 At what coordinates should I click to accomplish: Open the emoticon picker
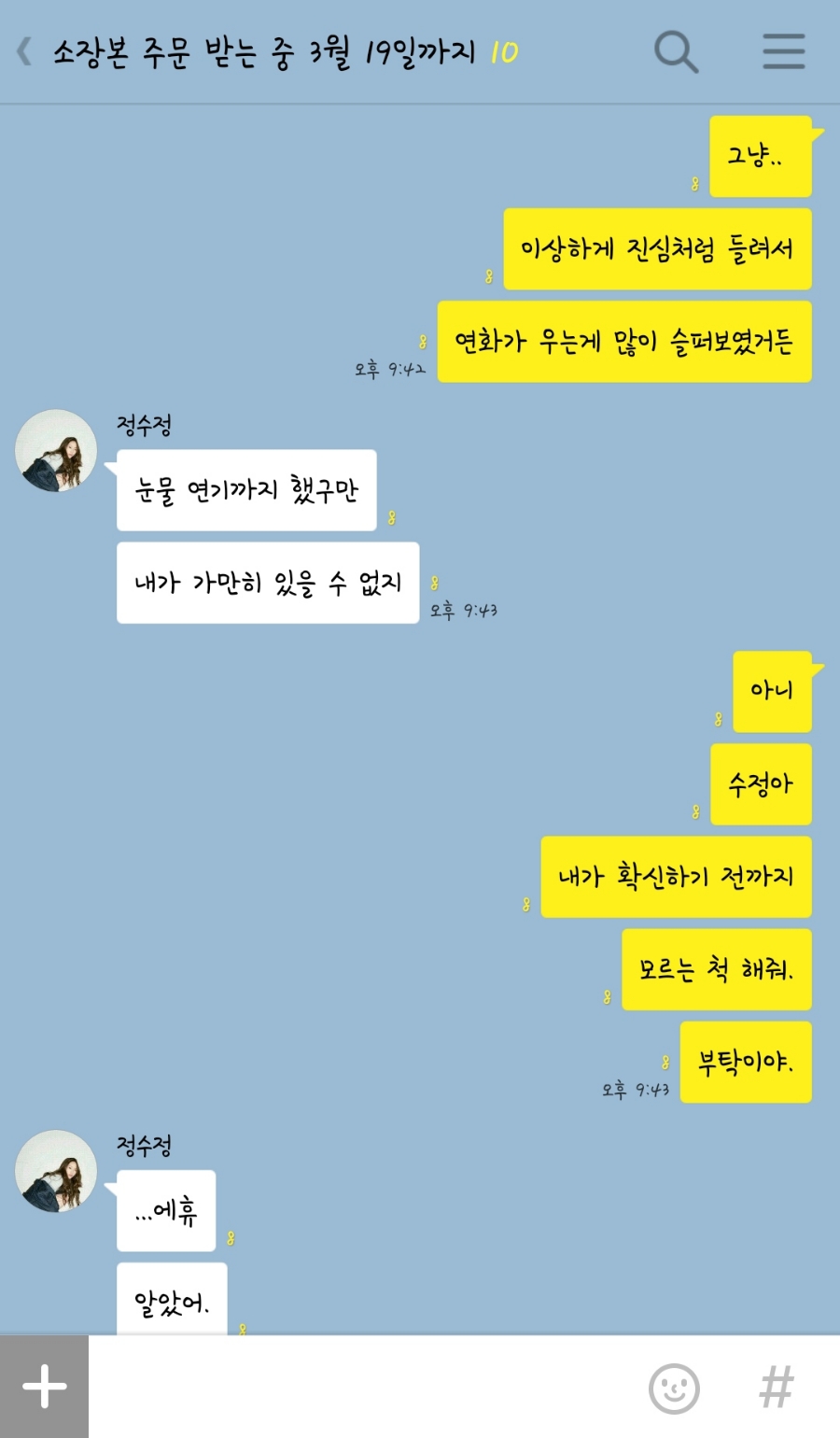pyautogui.click(x=674, y=1388)
